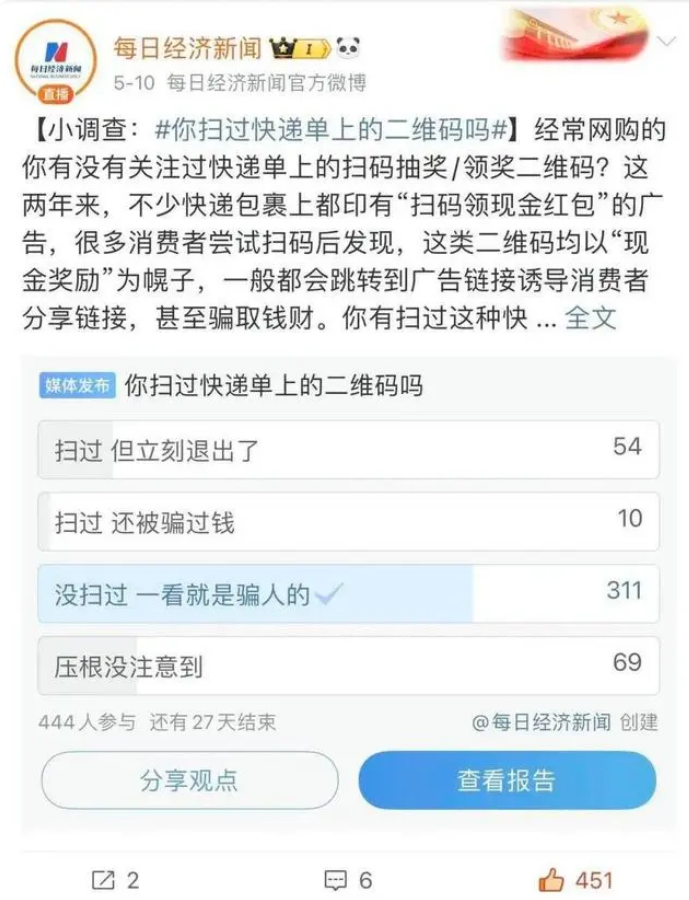Expand full post via 全文

click(x=590, y=318)
